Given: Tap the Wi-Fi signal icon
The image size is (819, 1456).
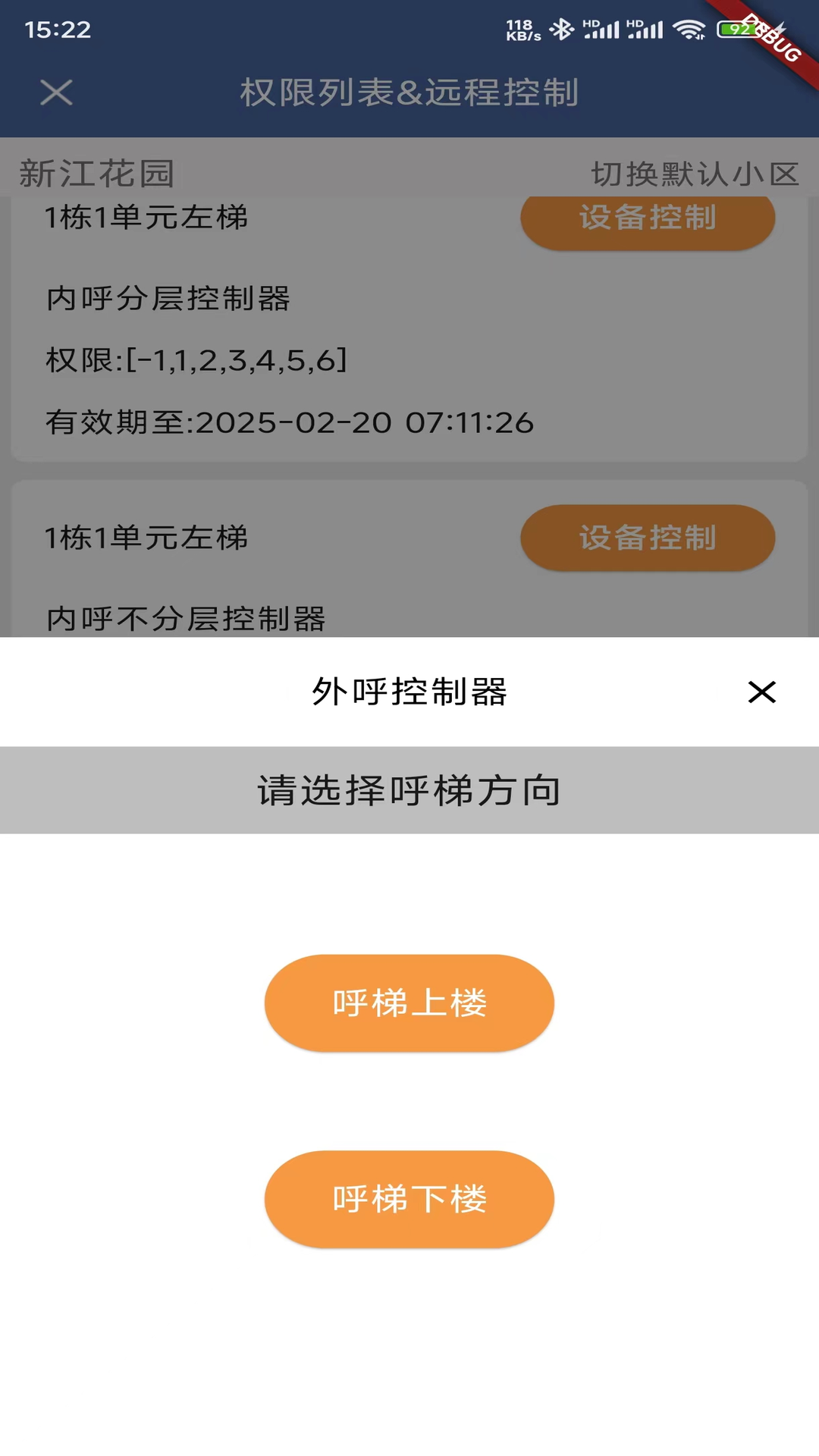Looking at the screenshot, I should tap(689, 29).
